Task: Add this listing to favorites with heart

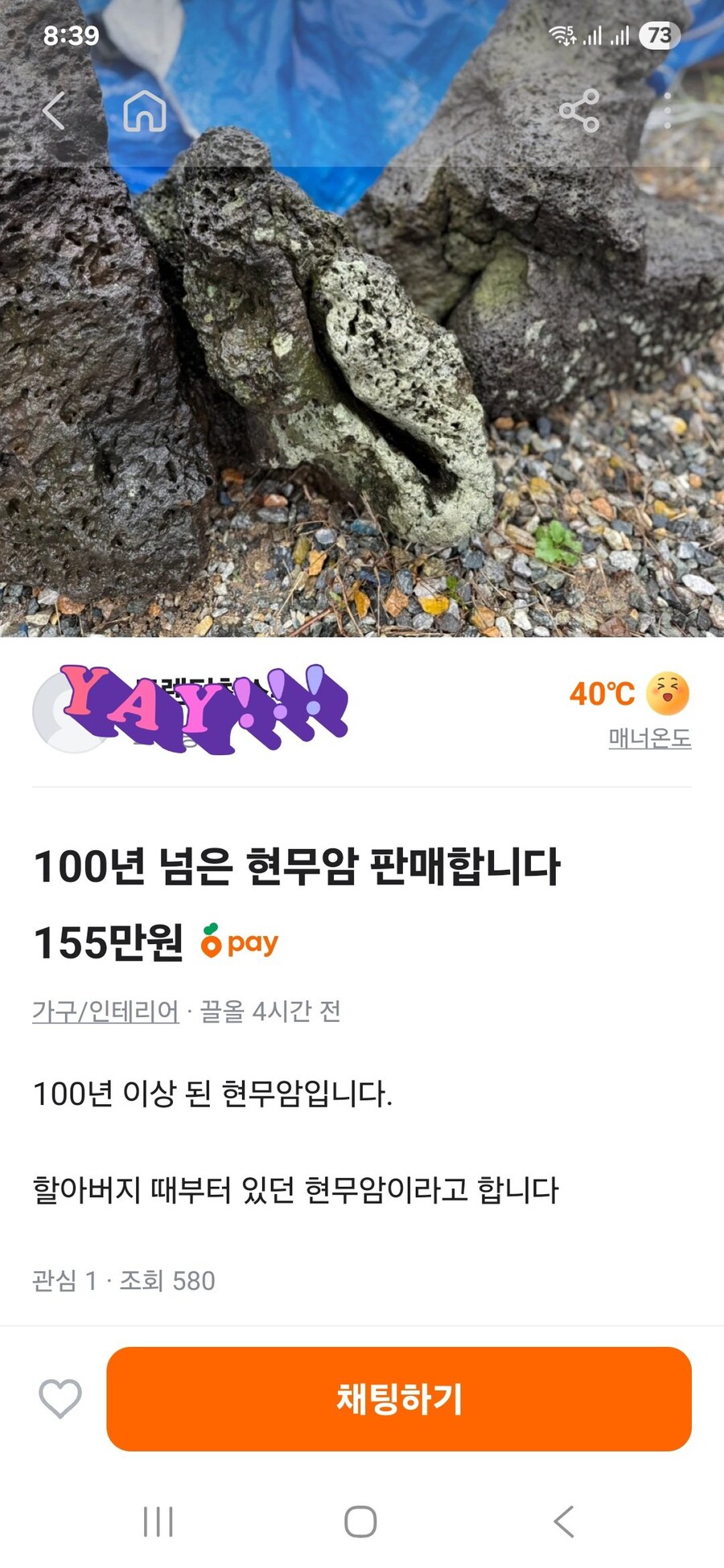Action: [x=60, y=1398]
